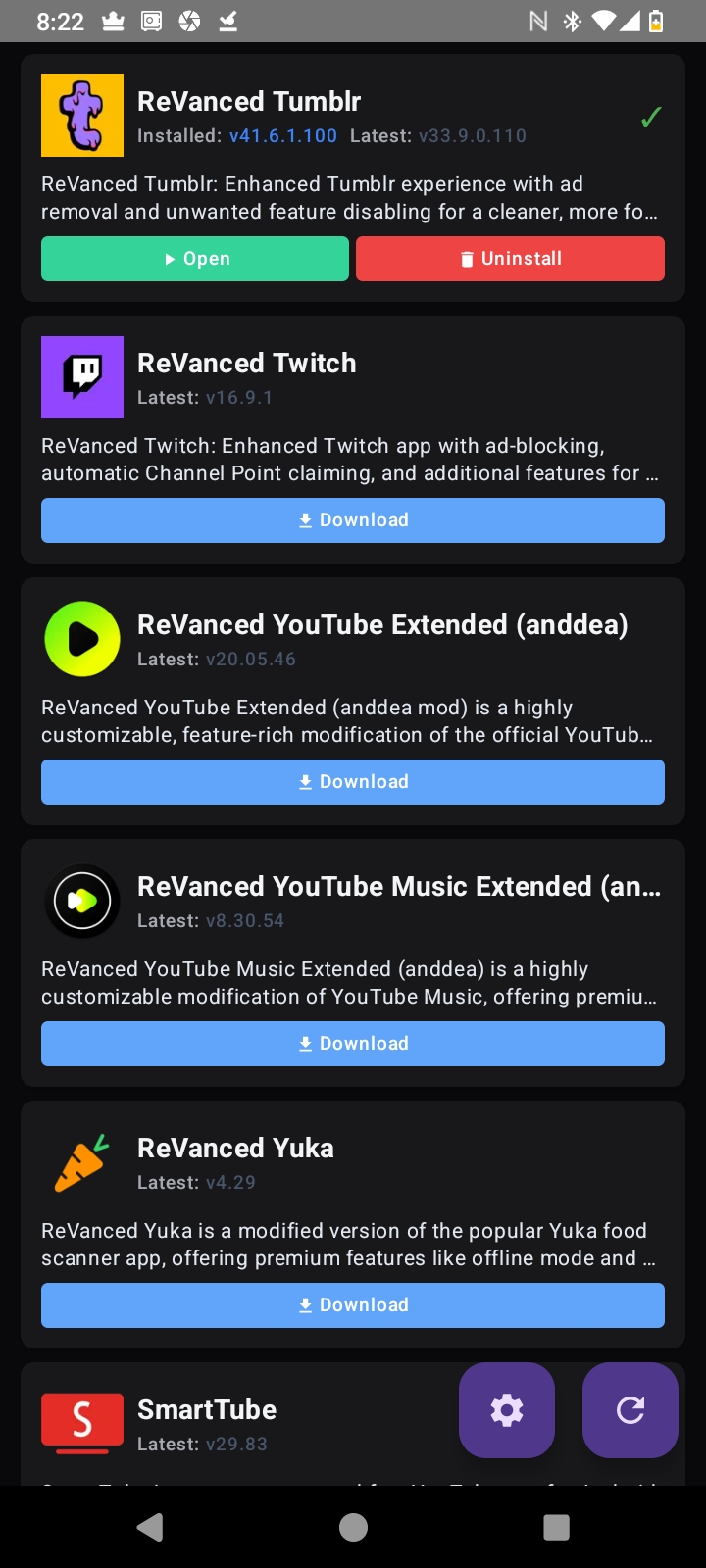Download ReVanced YouTube Extended (anddea)
706x1568 pixels.
point(353,782)
